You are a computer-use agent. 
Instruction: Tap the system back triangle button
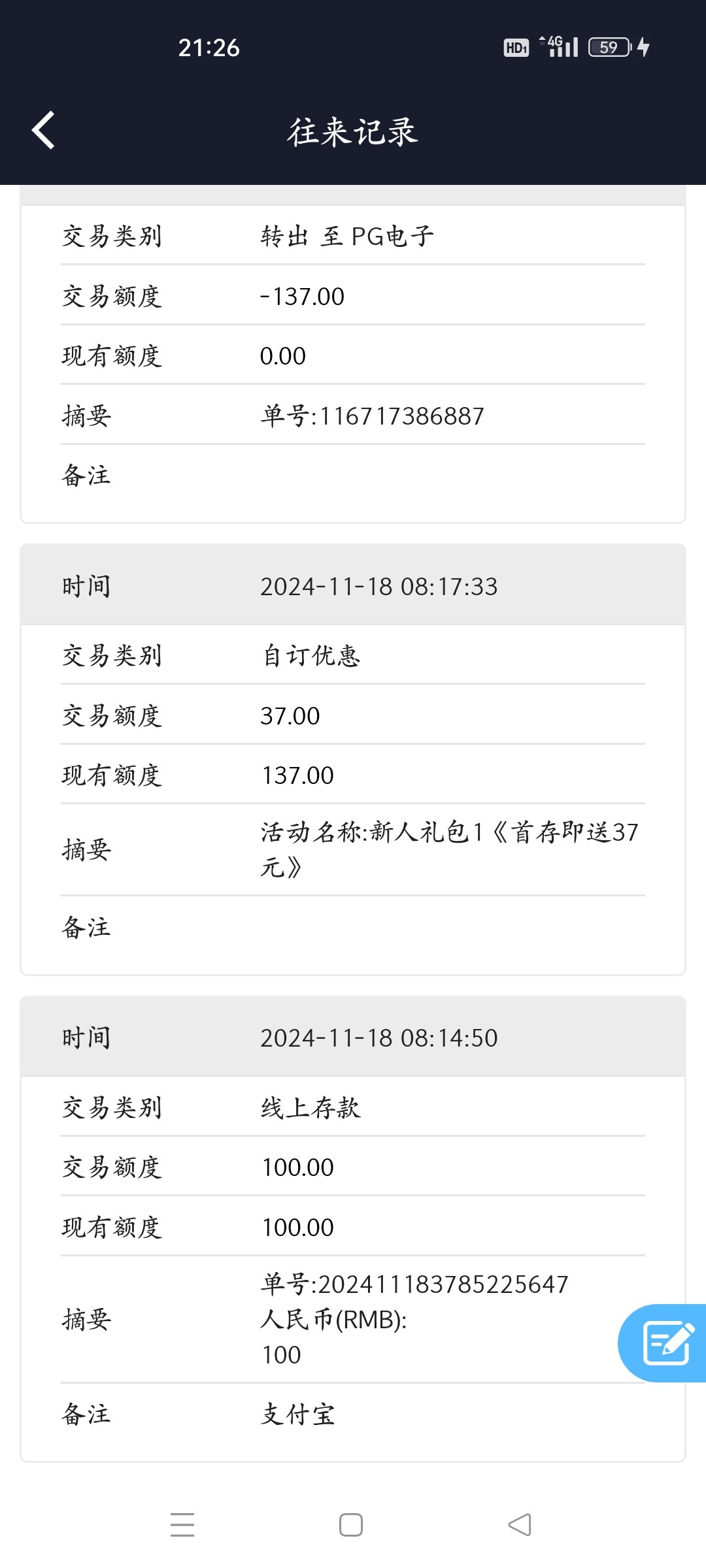(x=520, y=1525)
